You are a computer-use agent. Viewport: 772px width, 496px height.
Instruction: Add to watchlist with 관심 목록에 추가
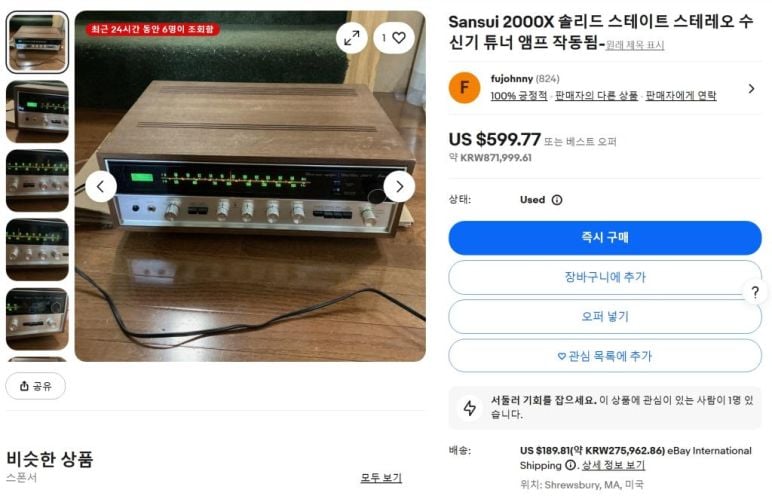604,355
